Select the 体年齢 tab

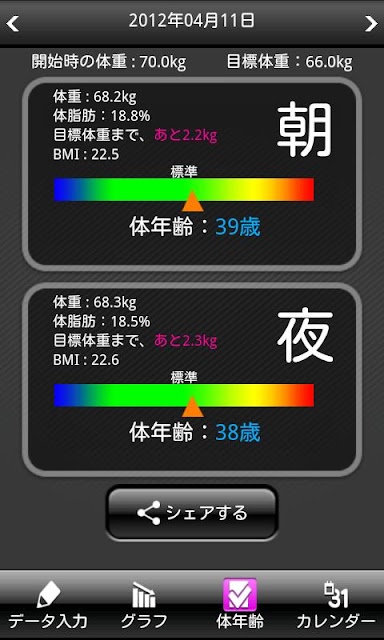point(240,605)
